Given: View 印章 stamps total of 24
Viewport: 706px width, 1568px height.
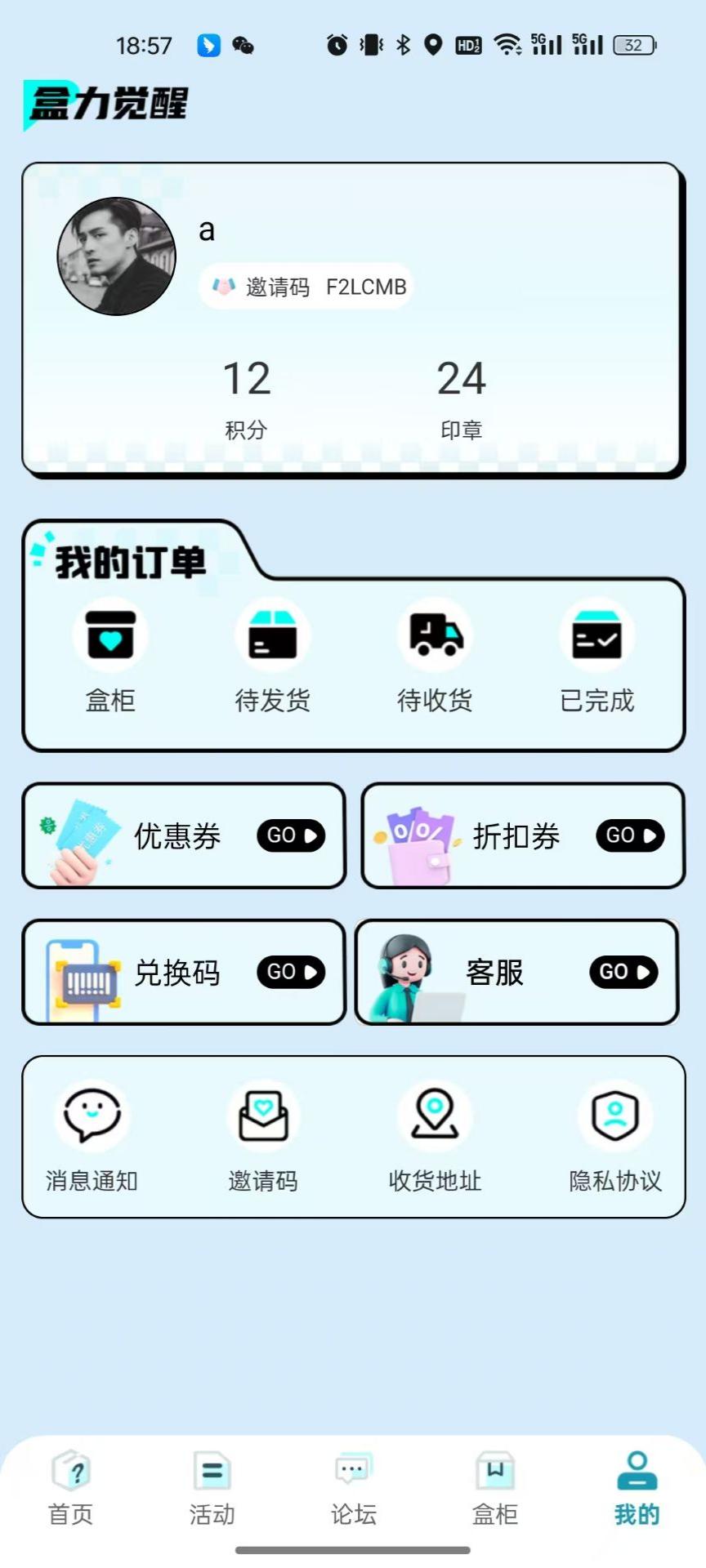Looking at the screenshot, I should pyautogui.click(x=462, y=394).
